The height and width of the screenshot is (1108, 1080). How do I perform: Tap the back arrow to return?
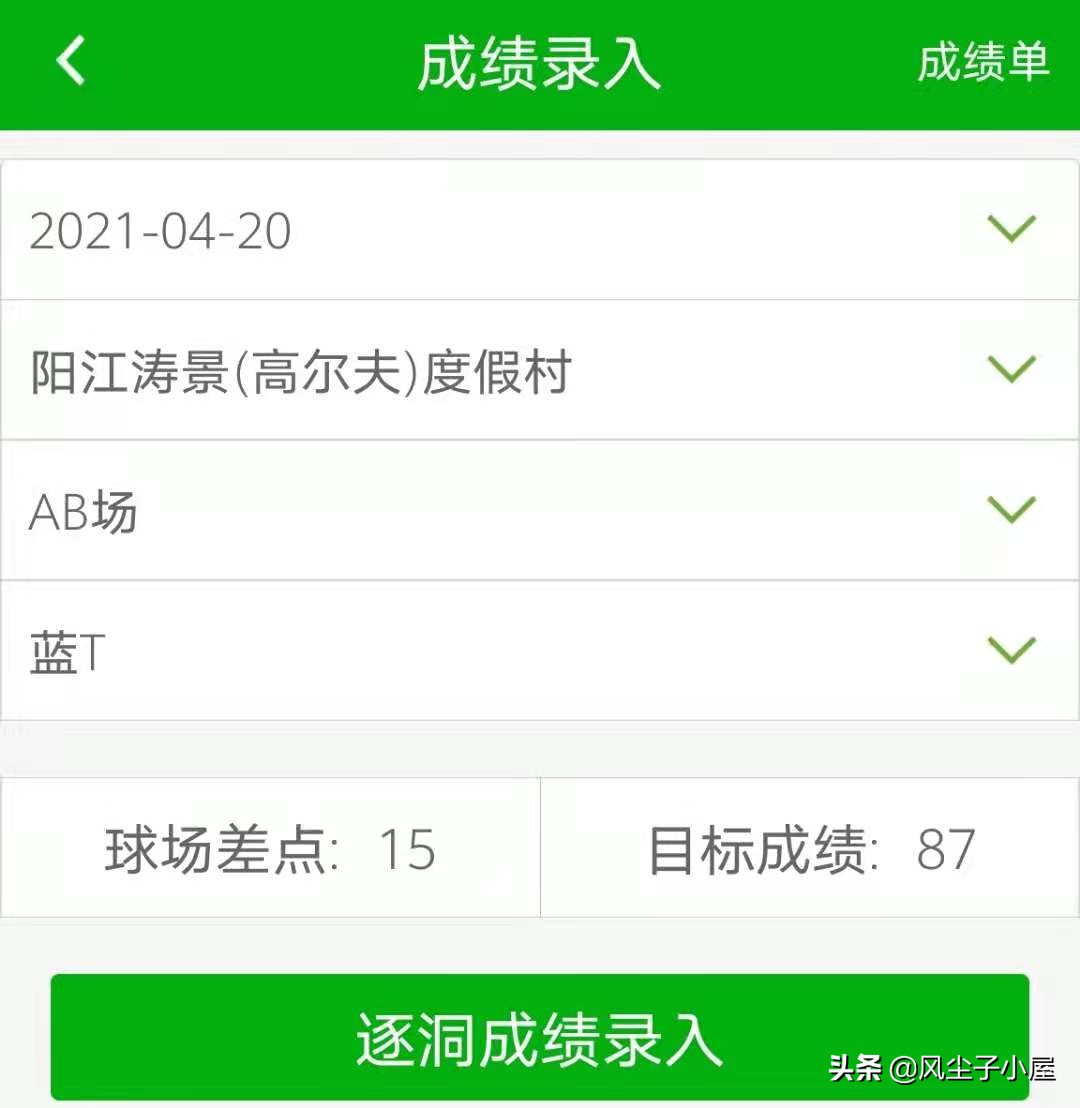[x=68, y=62]
